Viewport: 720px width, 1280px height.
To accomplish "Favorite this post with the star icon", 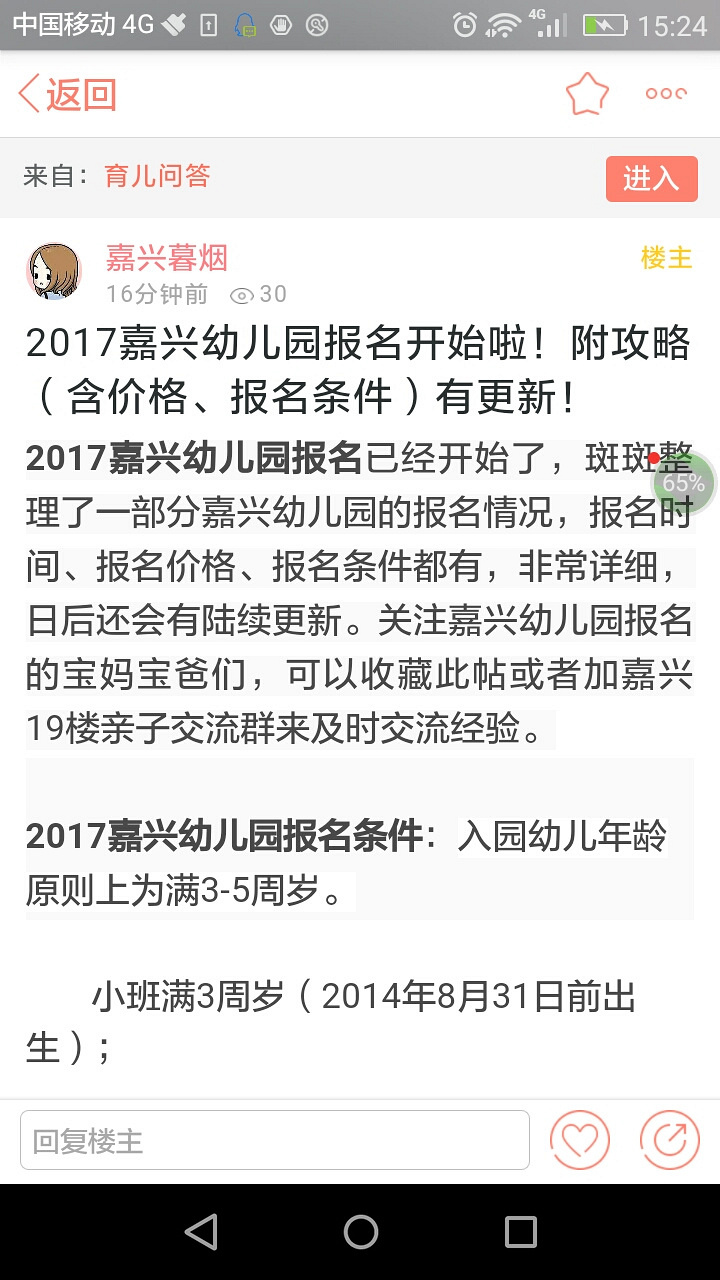I will tap(587, 95).
